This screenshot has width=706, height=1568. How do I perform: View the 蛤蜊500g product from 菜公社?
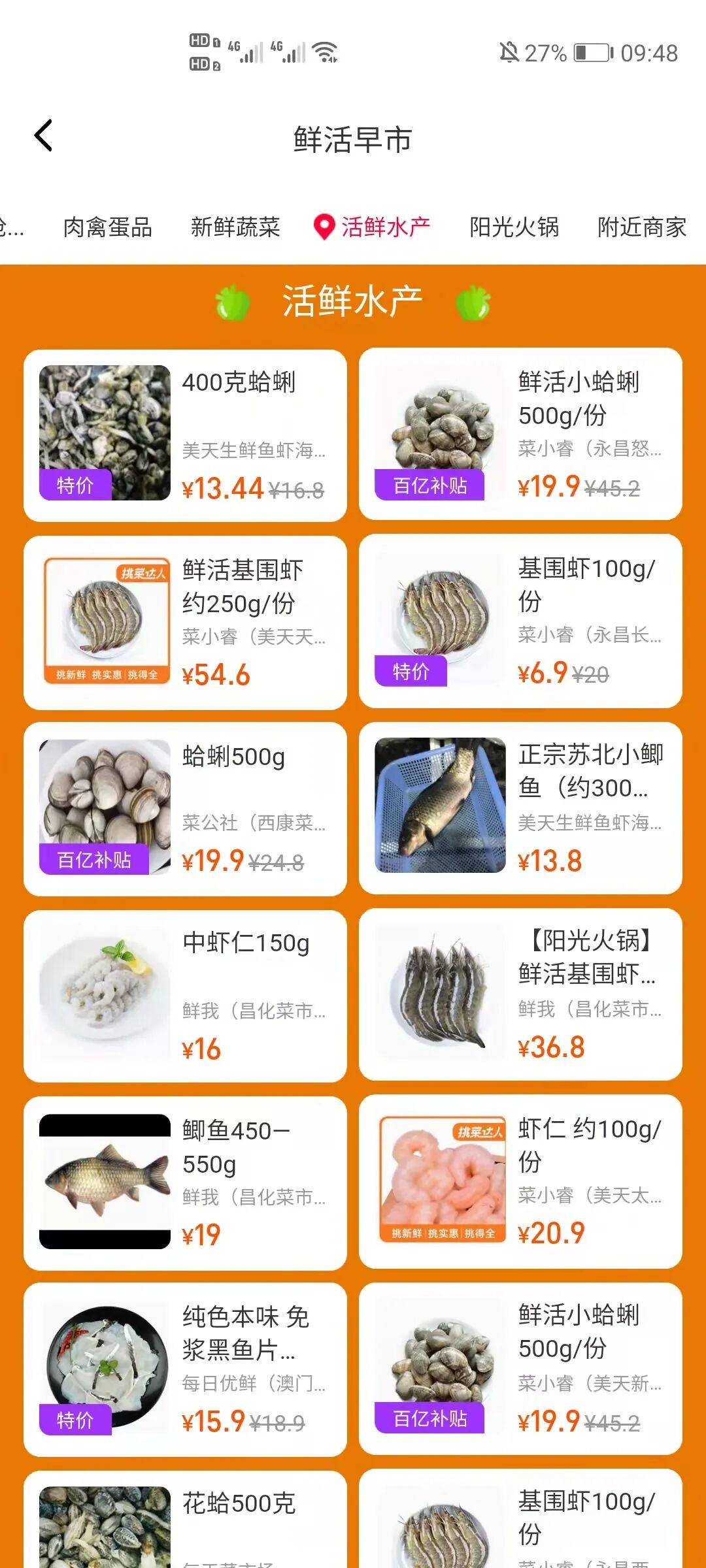point(185,809)
